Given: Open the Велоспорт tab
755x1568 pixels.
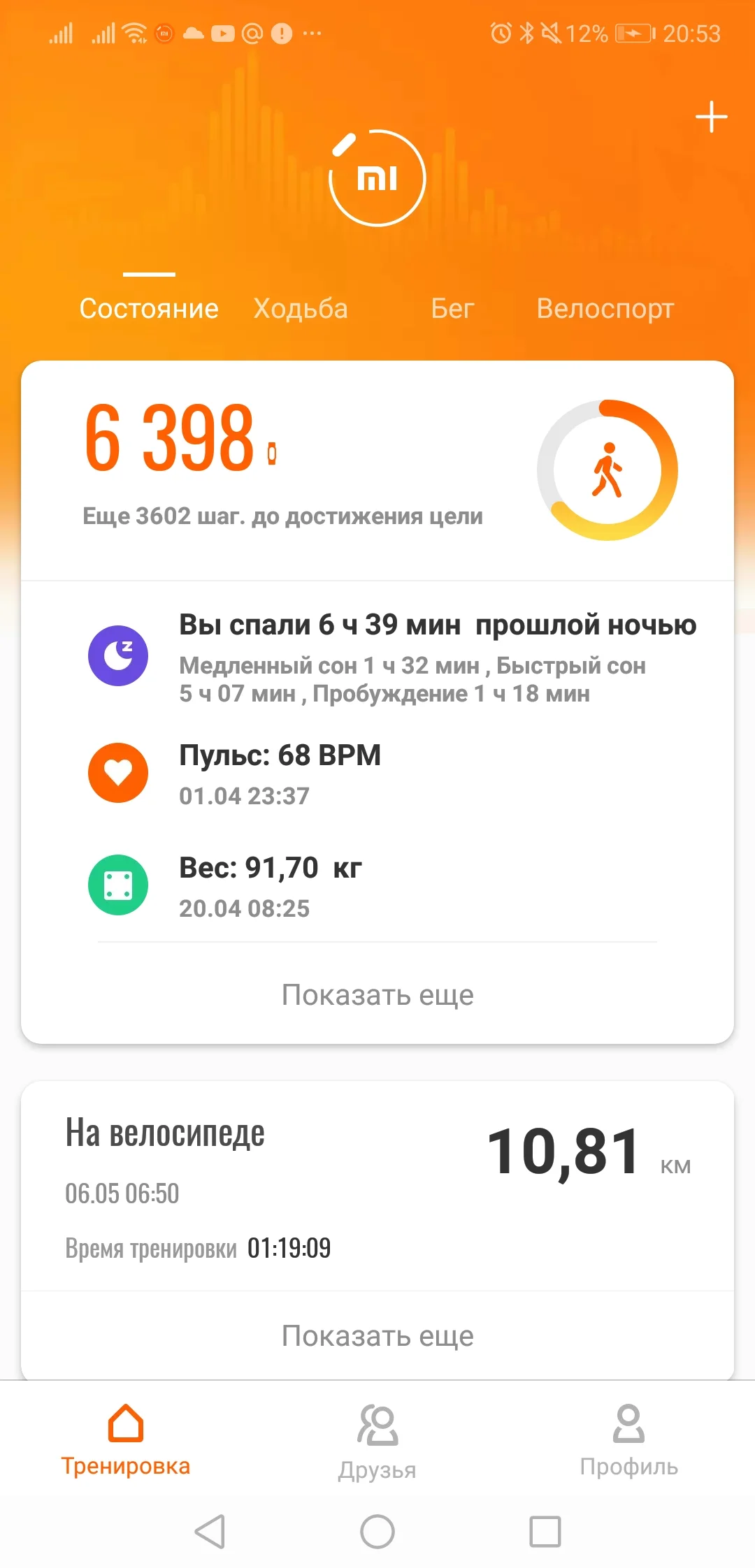Looking at the screenshot, I should (606, 308).
